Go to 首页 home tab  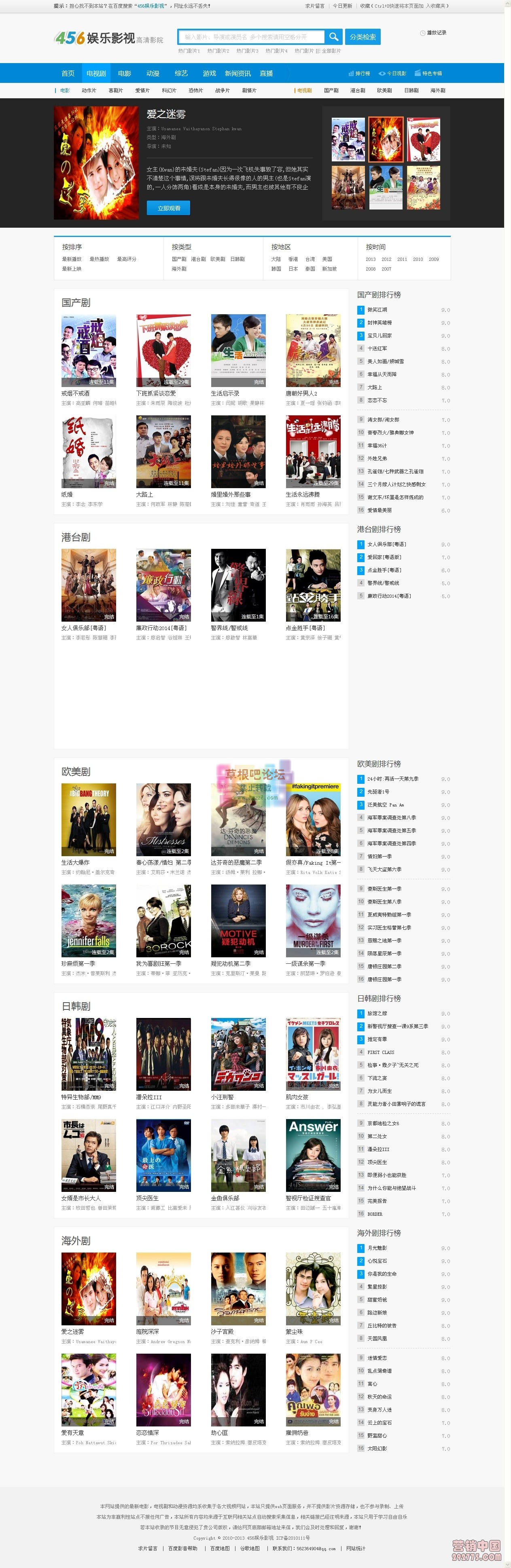68,73
